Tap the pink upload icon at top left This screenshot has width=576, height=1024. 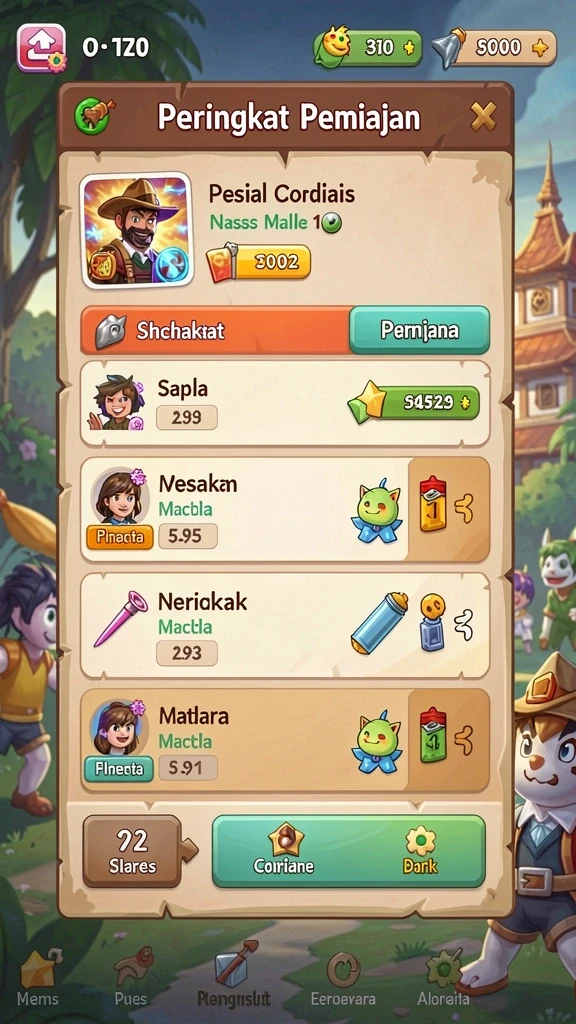[41, 48]
